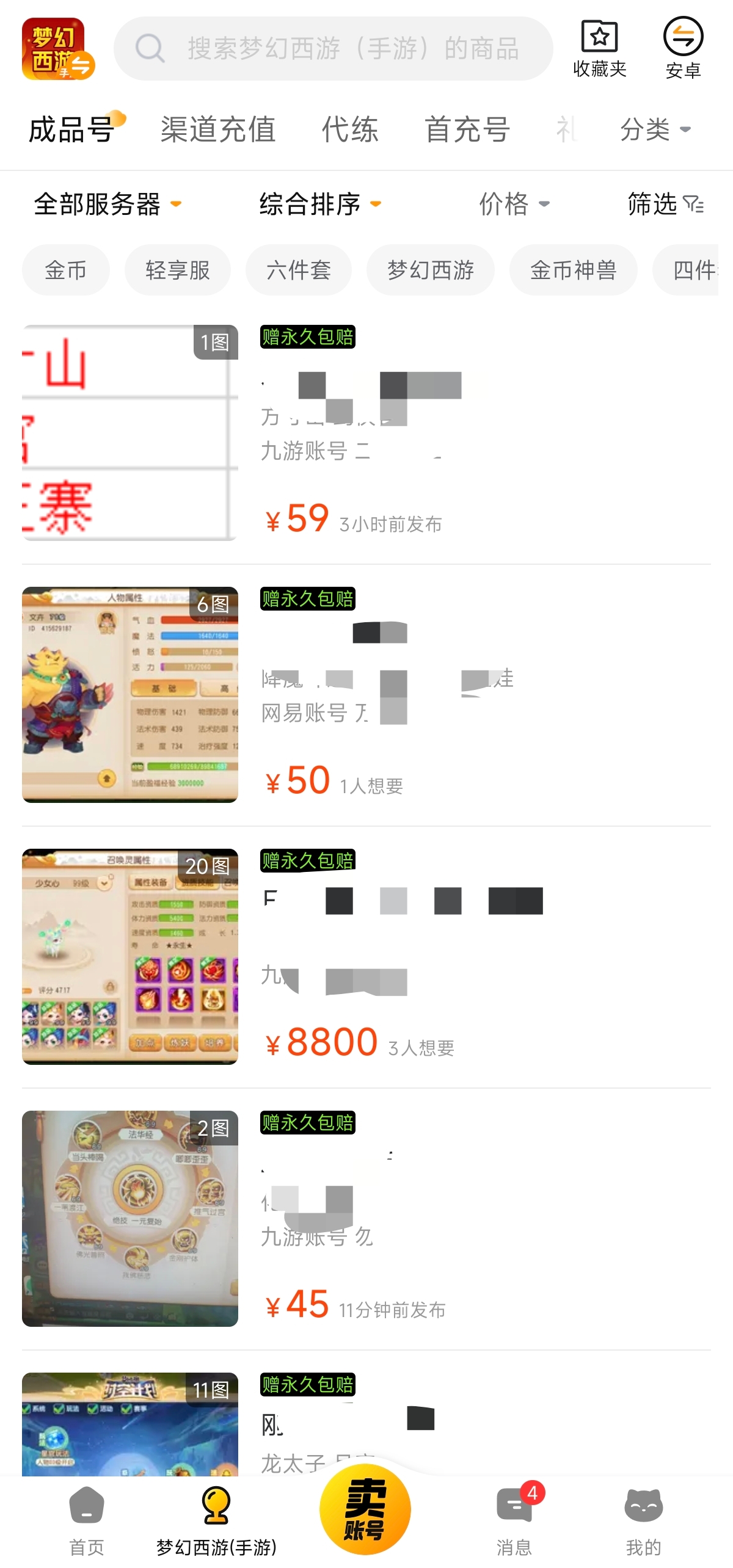The height and width of the screenshot is (1568, 733).
Task: Select the 轻享服 filter chip
Action: pos(177,270)
